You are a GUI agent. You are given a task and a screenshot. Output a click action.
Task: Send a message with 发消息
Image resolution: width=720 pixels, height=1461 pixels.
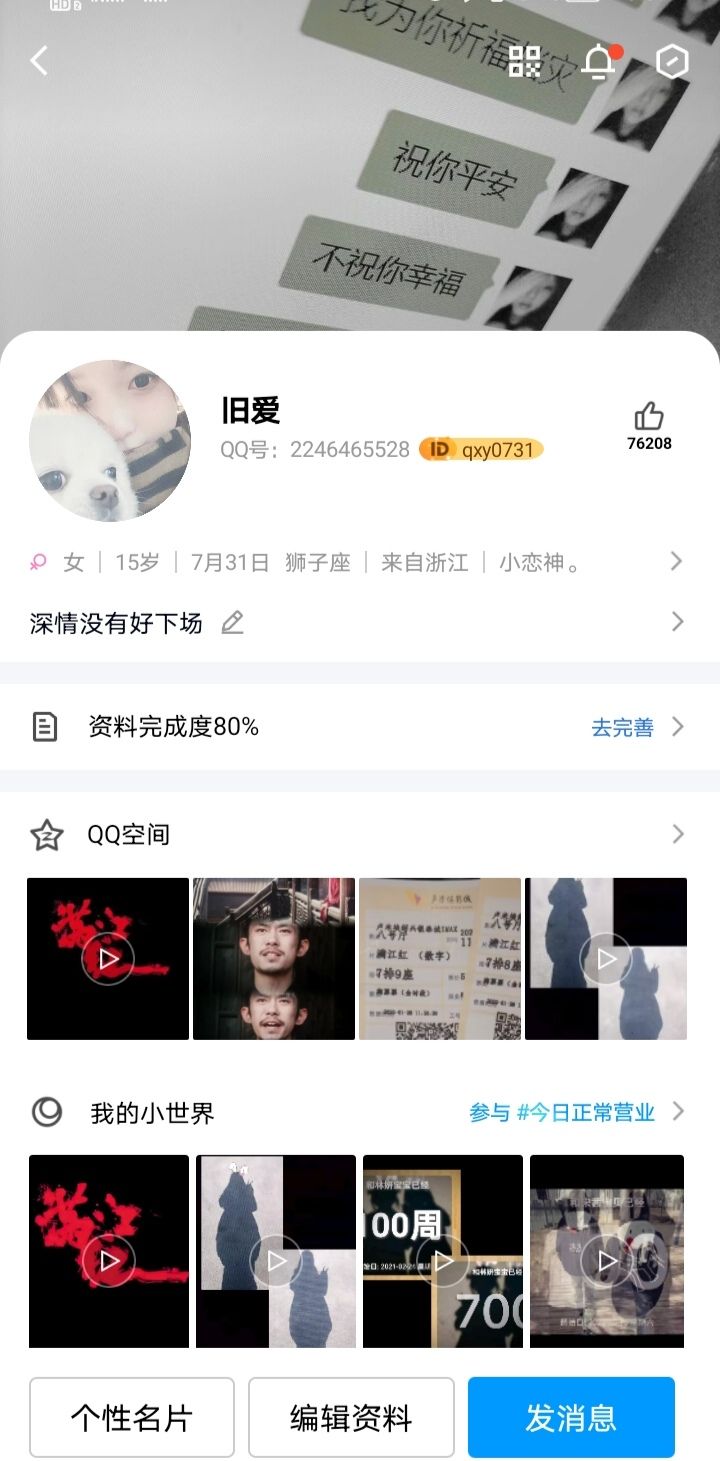(571, 1417)
